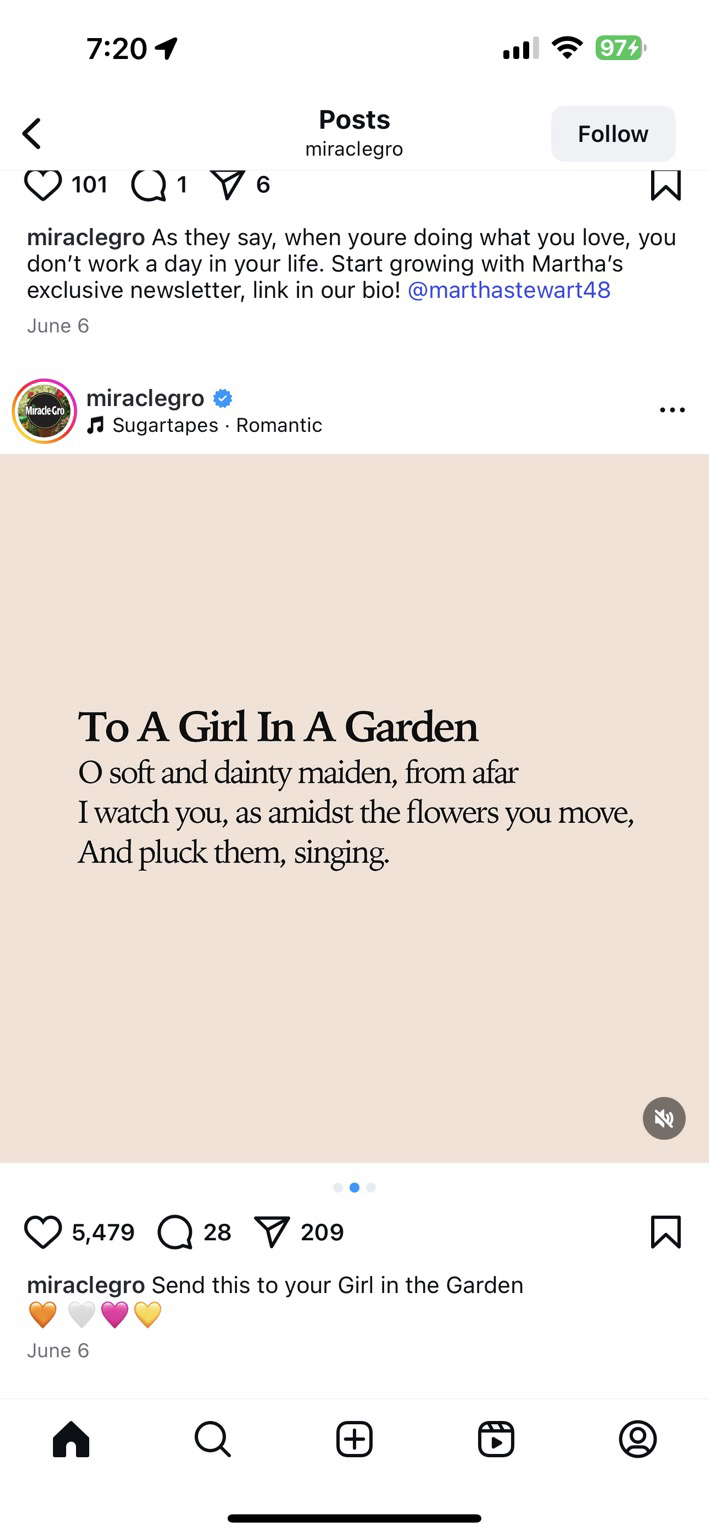
Task: Like the post with 101 likes
Action: tap(42, 184)
